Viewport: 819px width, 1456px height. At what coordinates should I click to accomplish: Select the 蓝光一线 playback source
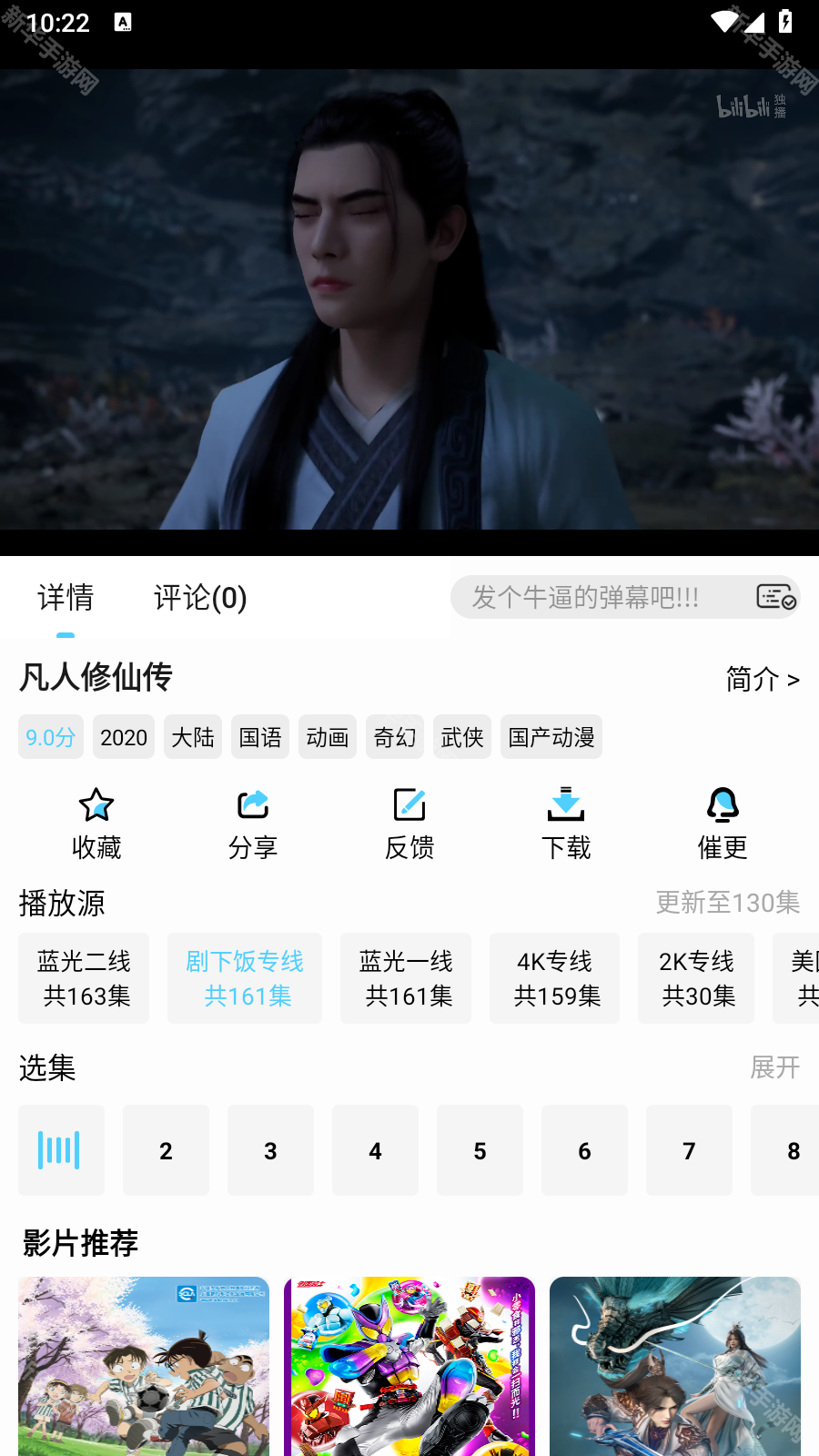click(406, 978)
